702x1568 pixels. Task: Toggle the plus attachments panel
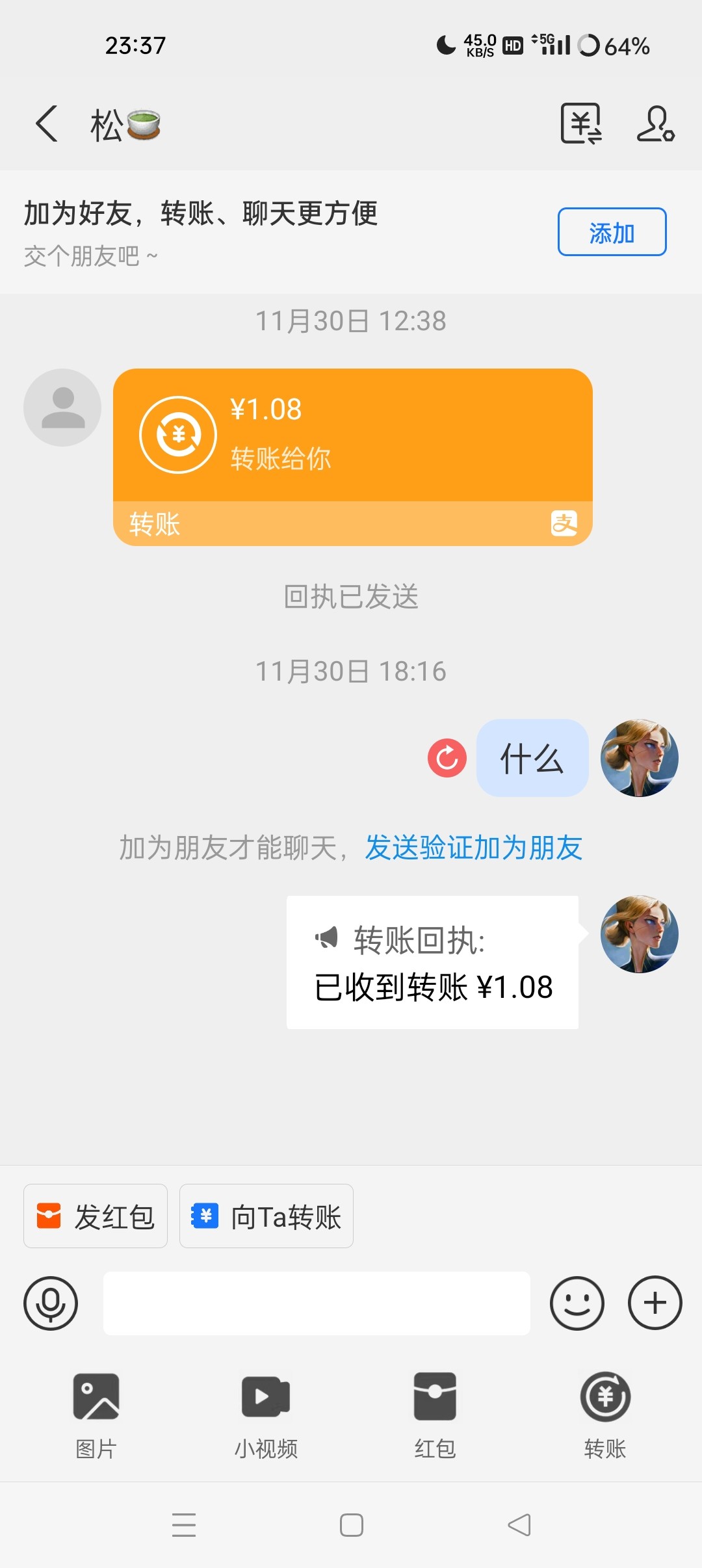click(655, 1303)
